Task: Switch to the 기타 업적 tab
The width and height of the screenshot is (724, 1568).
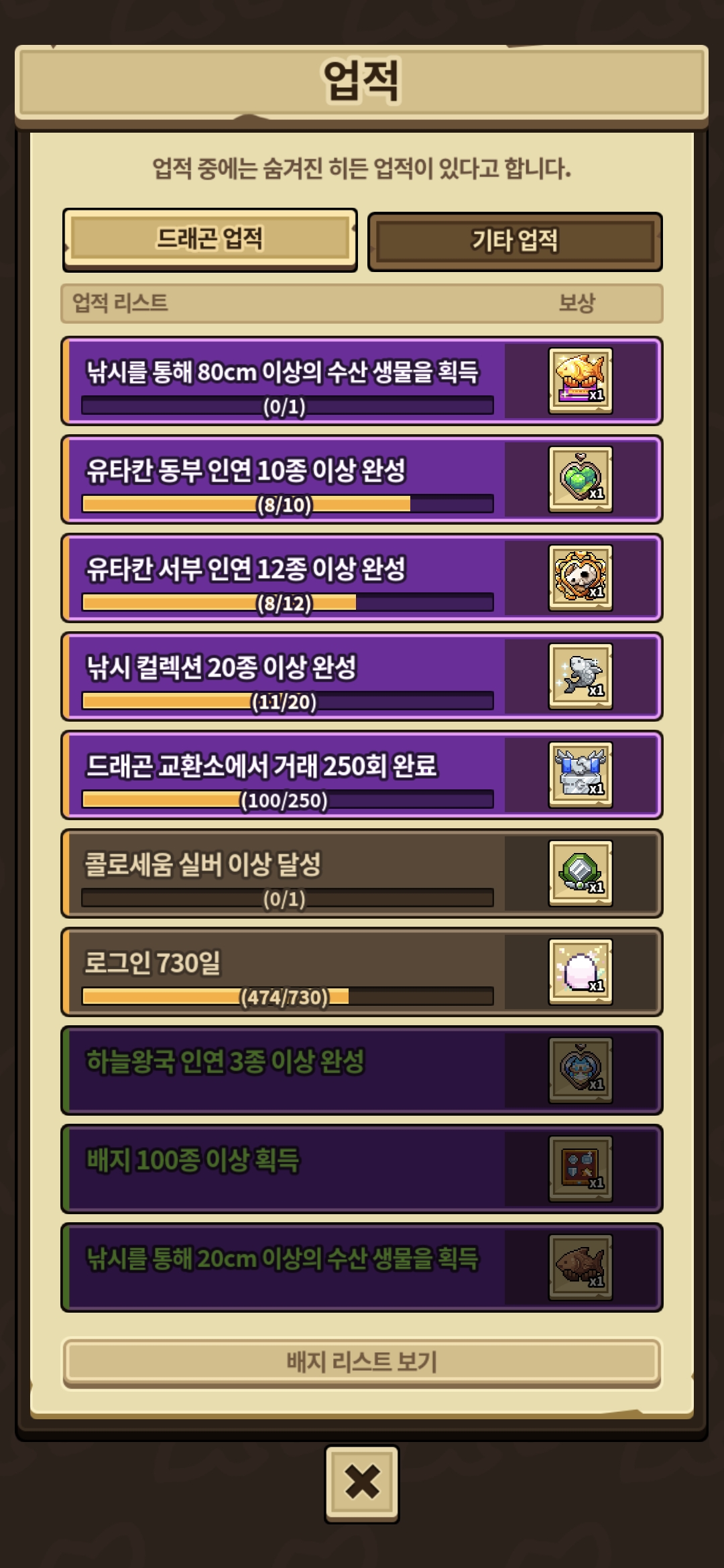Action: point(515,241)
